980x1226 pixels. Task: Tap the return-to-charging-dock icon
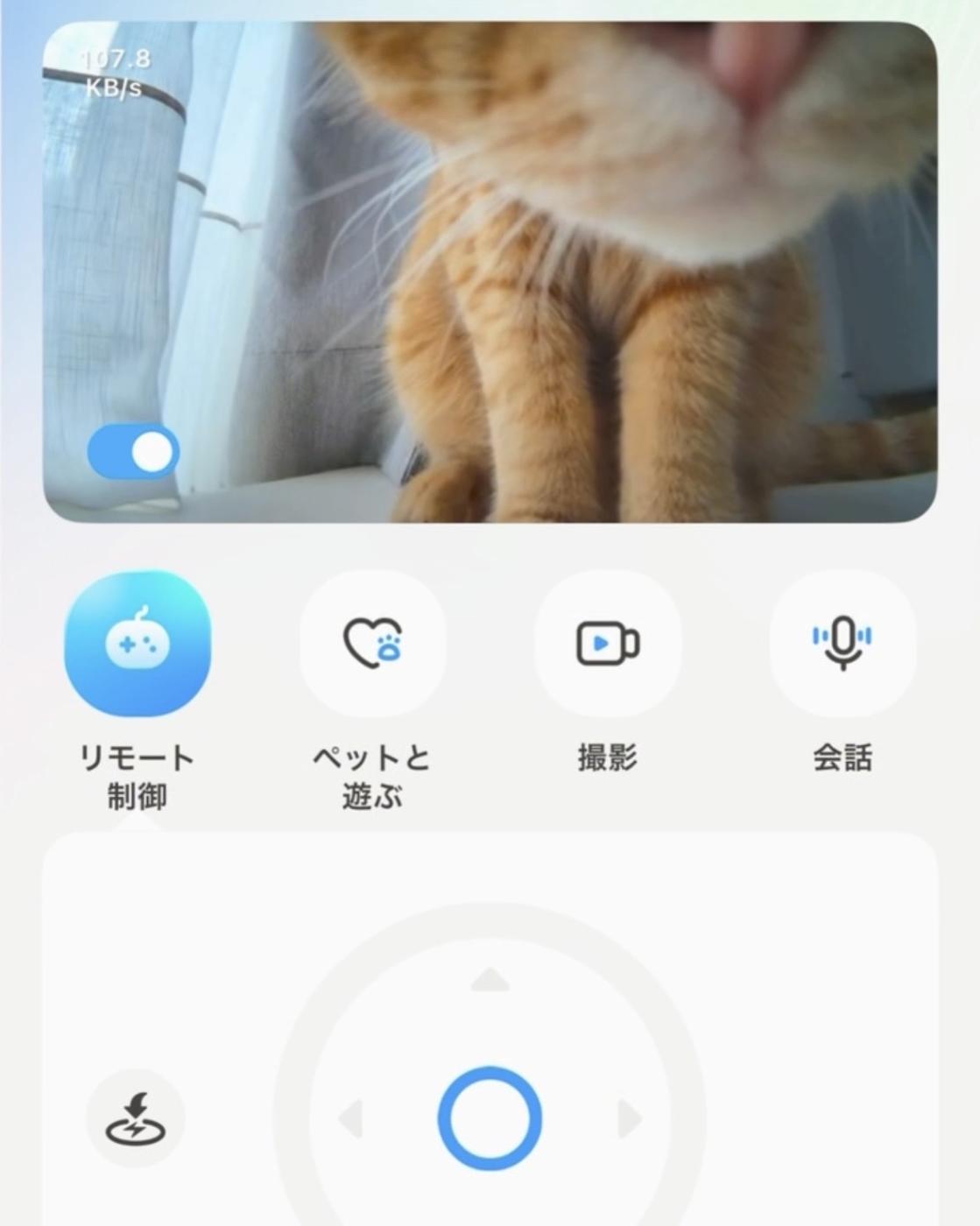pos(136,1118)
